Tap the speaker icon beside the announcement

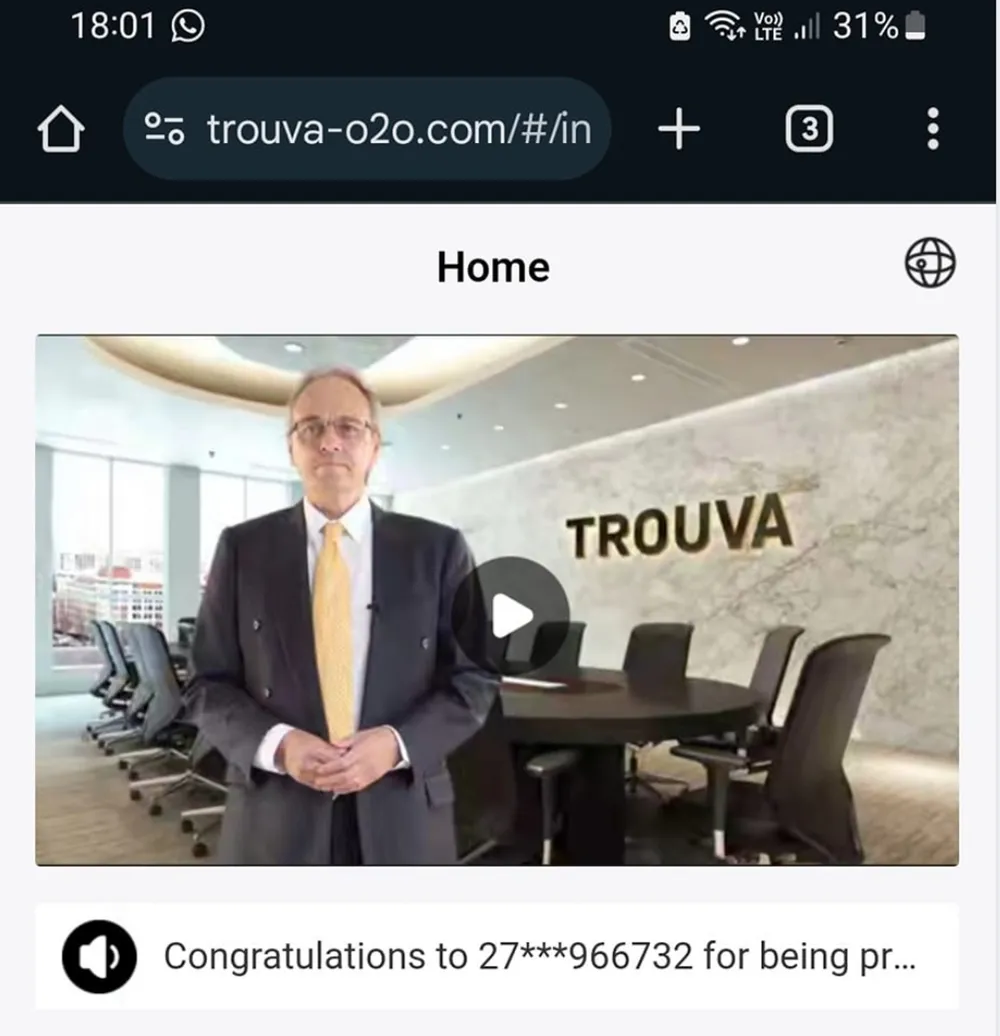pyautogui.click(x=99, y=957)
